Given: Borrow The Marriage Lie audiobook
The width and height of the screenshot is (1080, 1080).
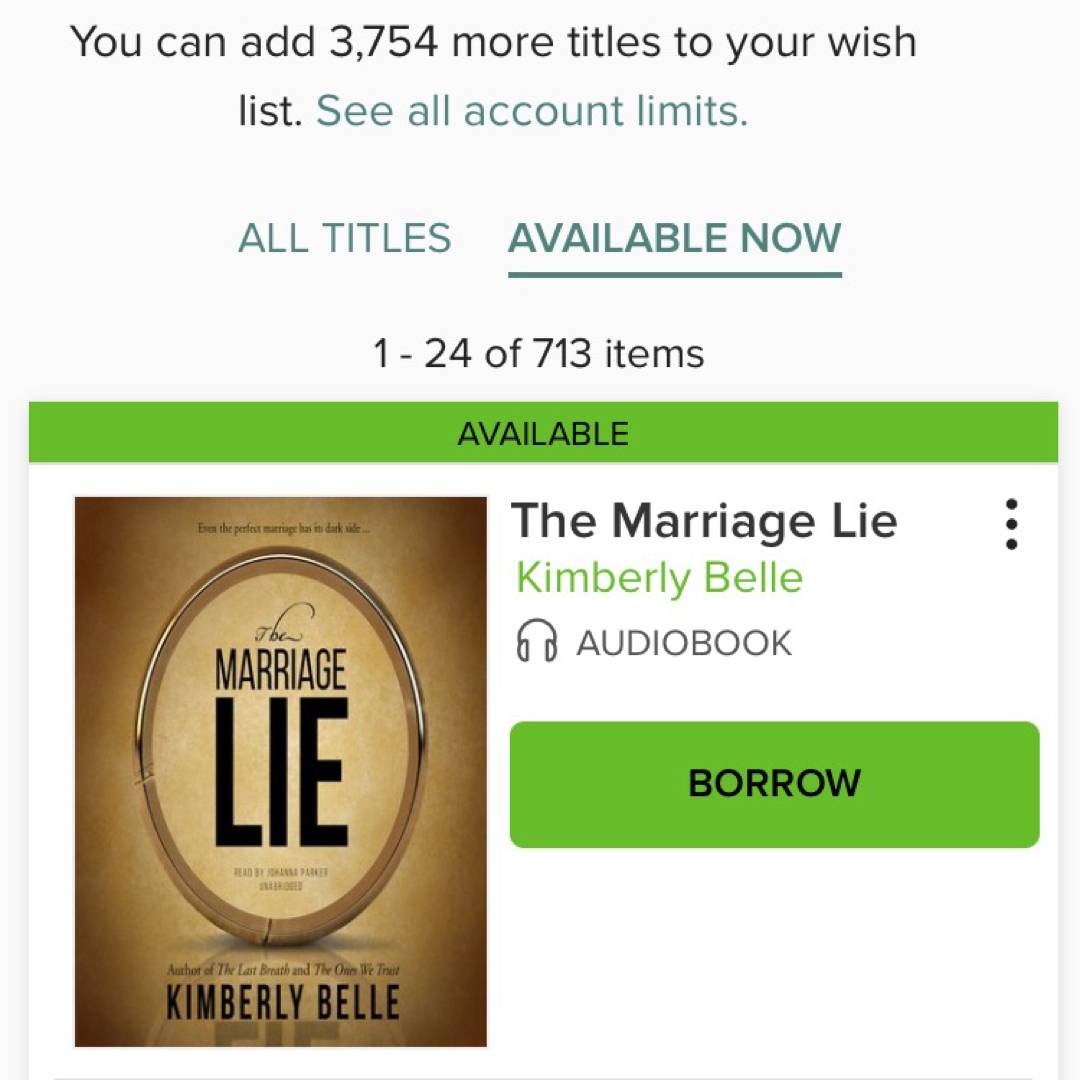Looking at the screenshot, I should pyautogui.click(x=774, y=784).
